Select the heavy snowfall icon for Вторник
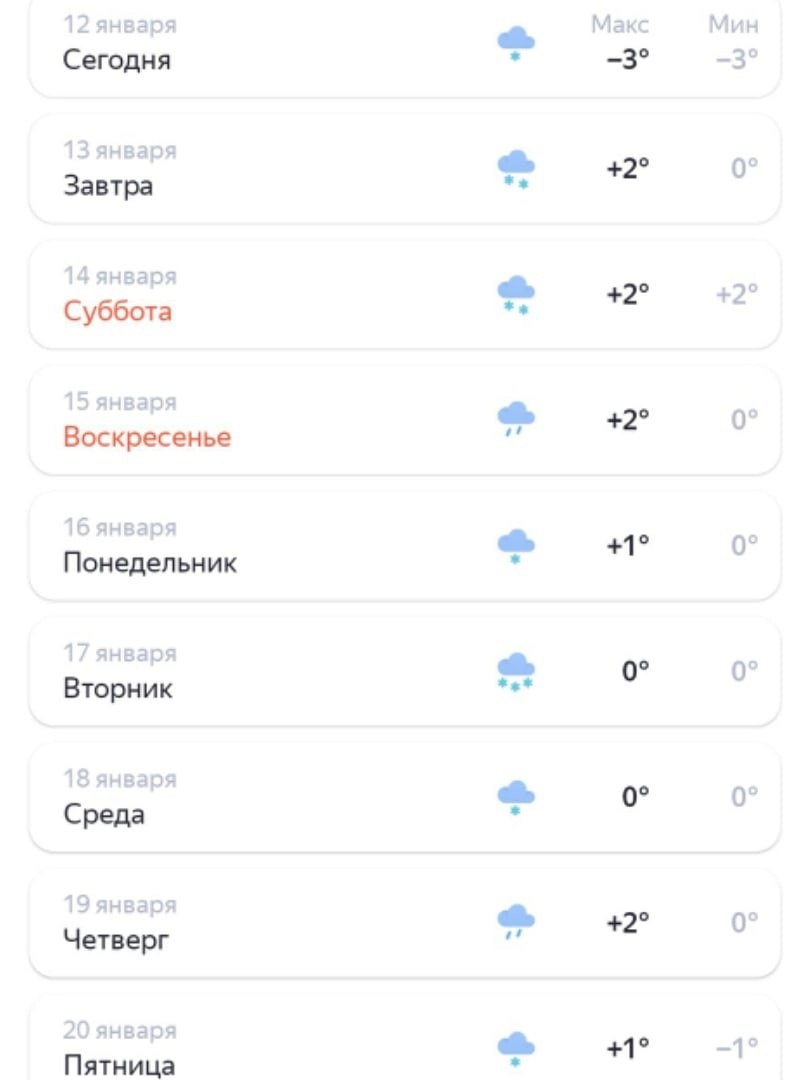 coord(514,671)
